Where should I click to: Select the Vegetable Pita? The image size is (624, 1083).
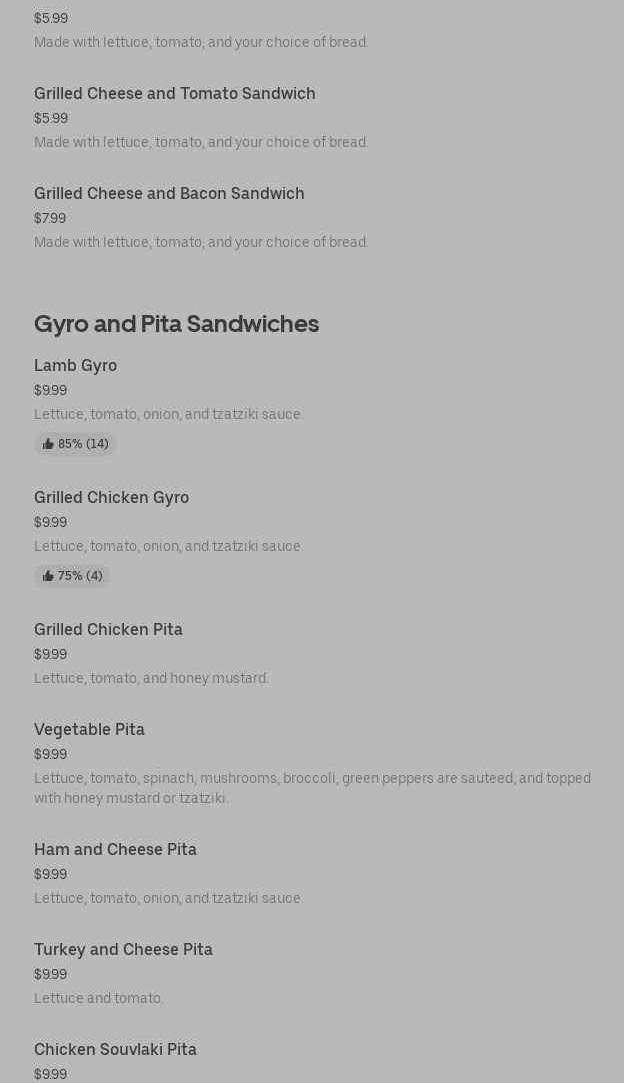click(x=90, y=730)
